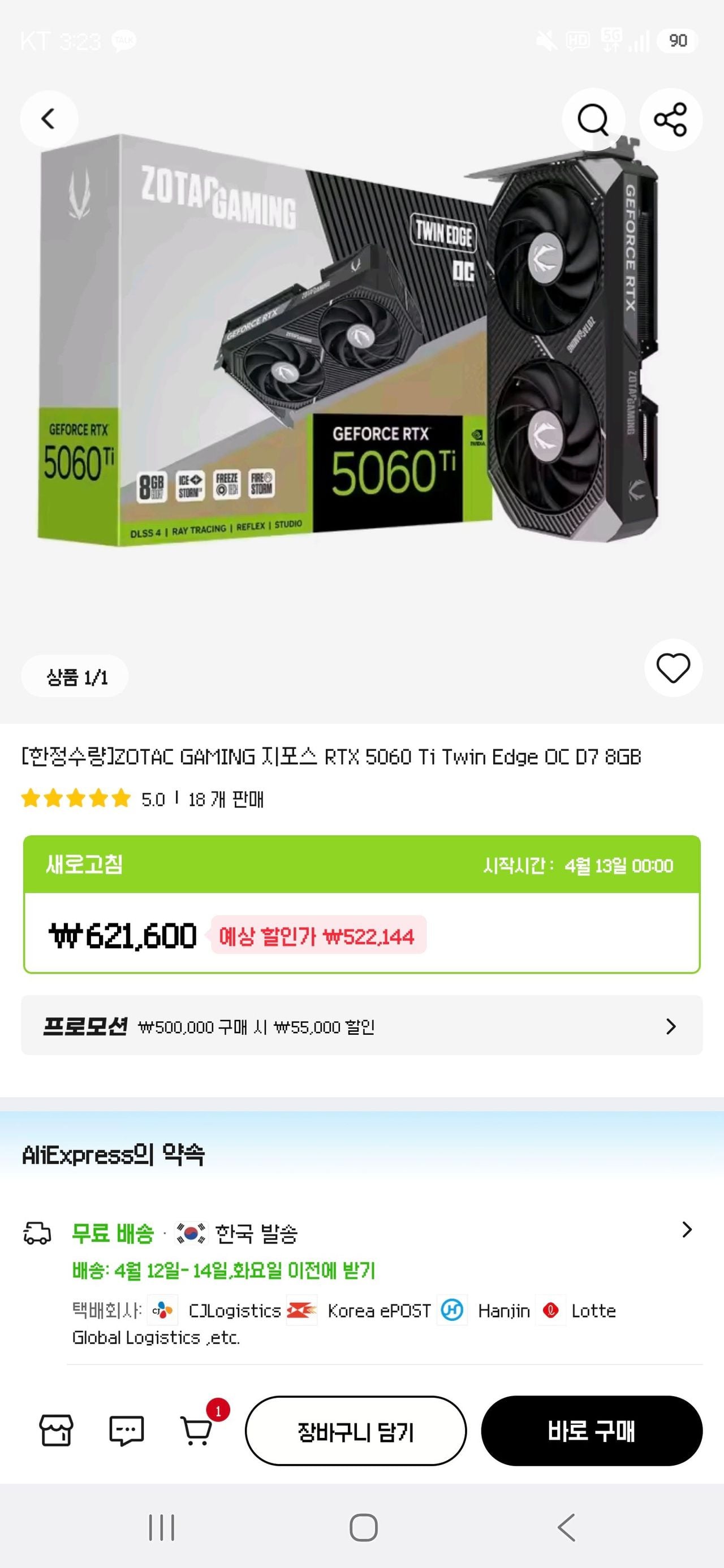Open chat with the seller
724x1568 pixels.
126,1431
